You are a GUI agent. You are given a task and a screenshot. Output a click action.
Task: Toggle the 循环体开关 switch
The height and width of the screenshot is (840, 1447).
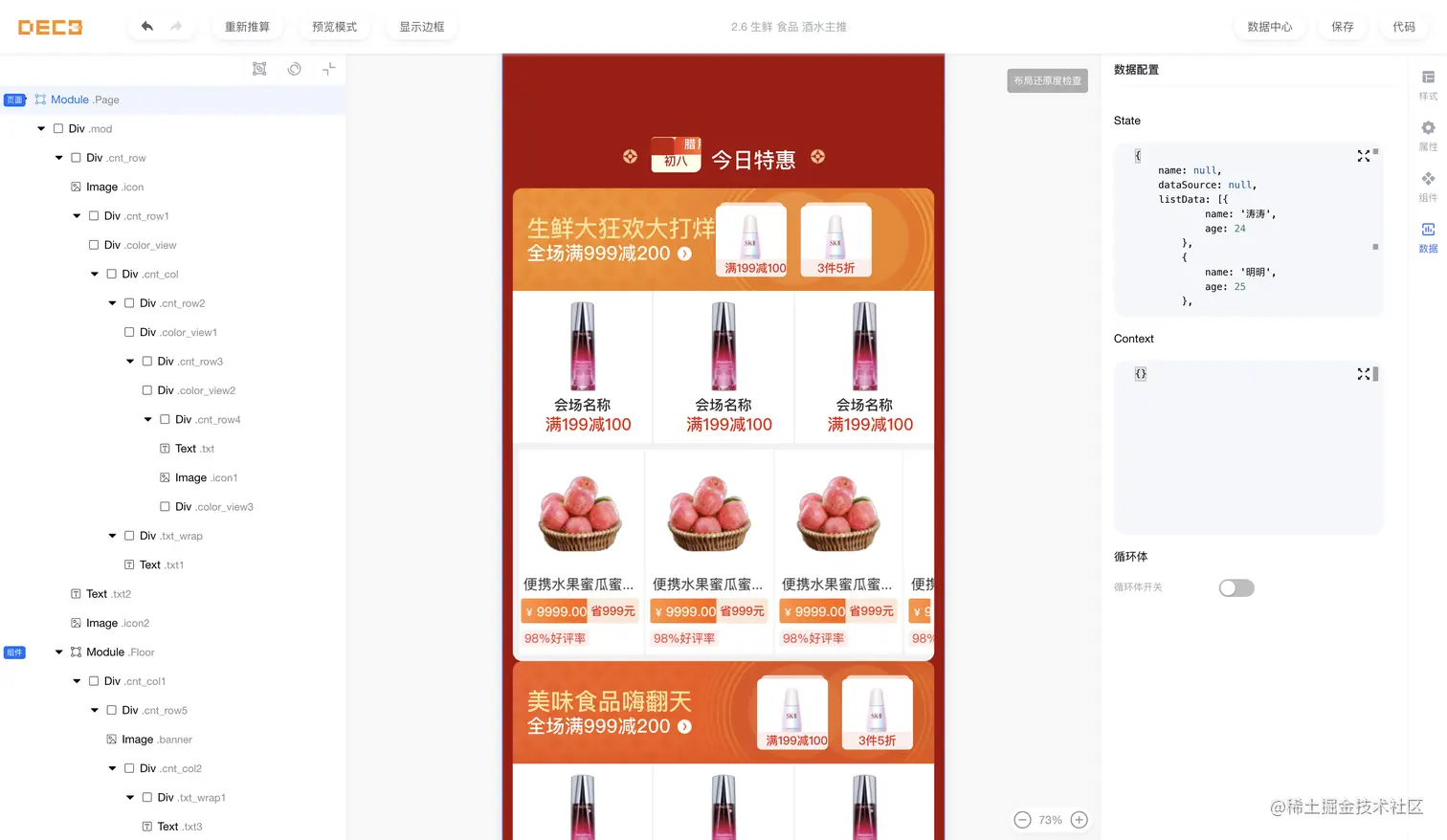[1236, 587]
